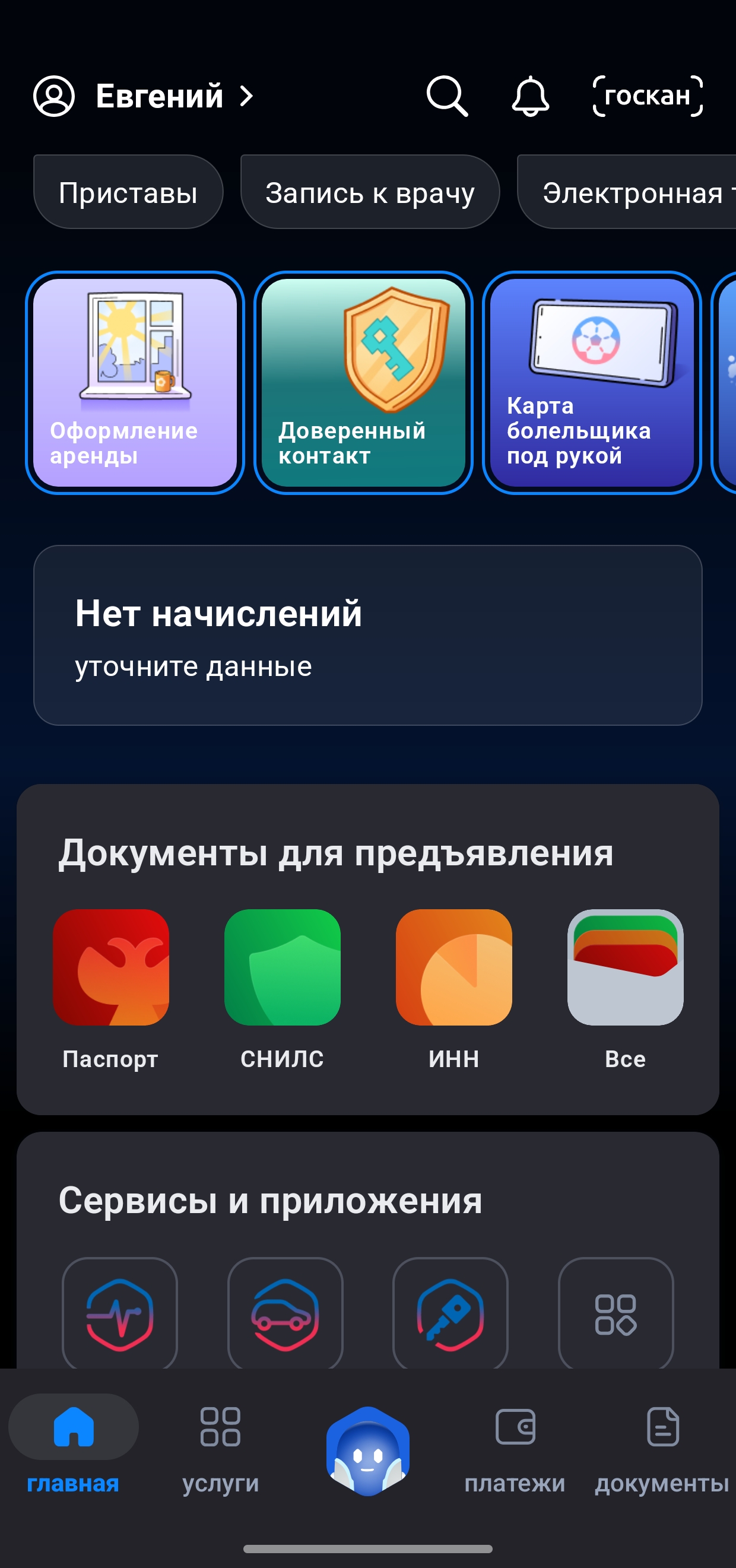Open Карта болельщика под рукой card
Image resolution: width=736 pixels, height=1568 pixels.
point(591,382)
